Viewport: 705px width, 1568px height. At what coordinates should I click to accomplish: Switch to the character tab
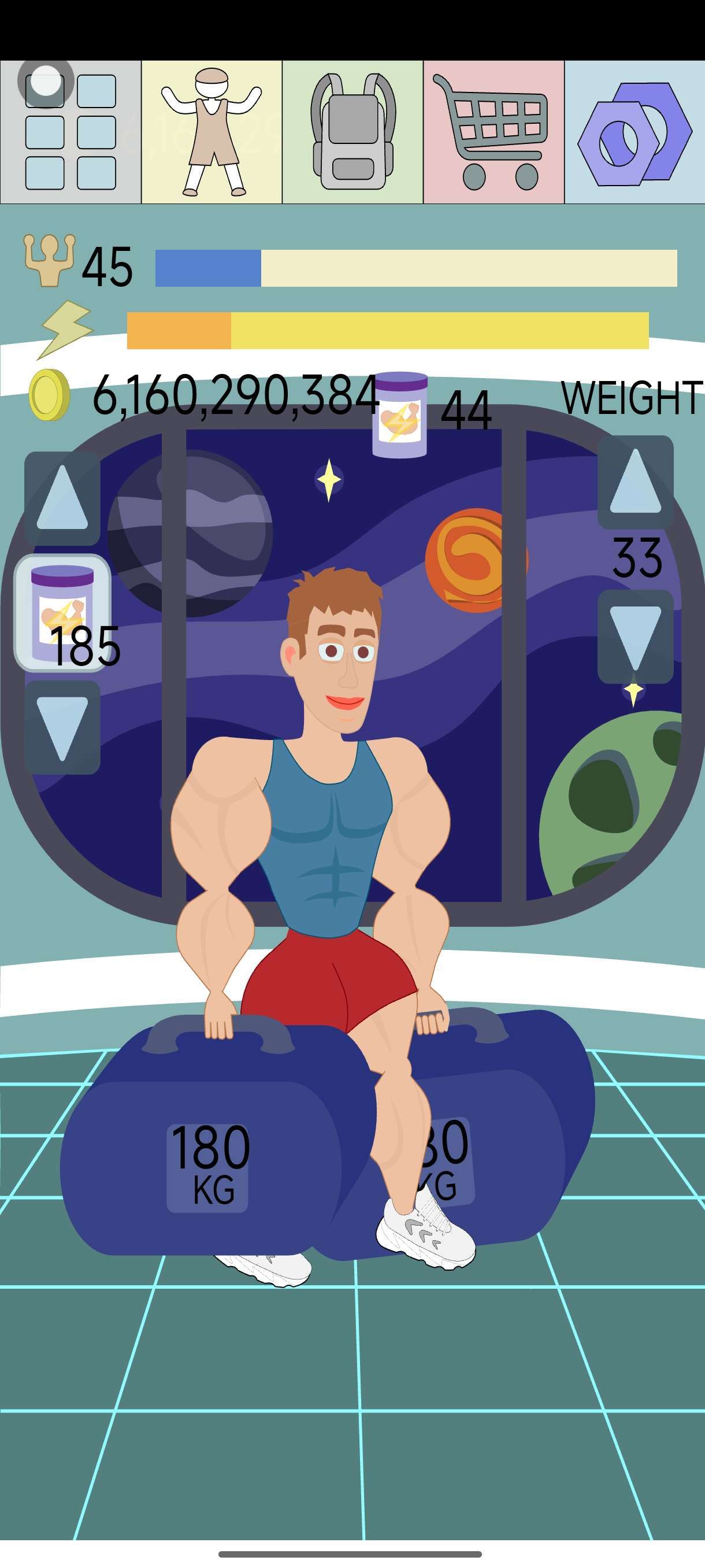(x=211, y=132)
